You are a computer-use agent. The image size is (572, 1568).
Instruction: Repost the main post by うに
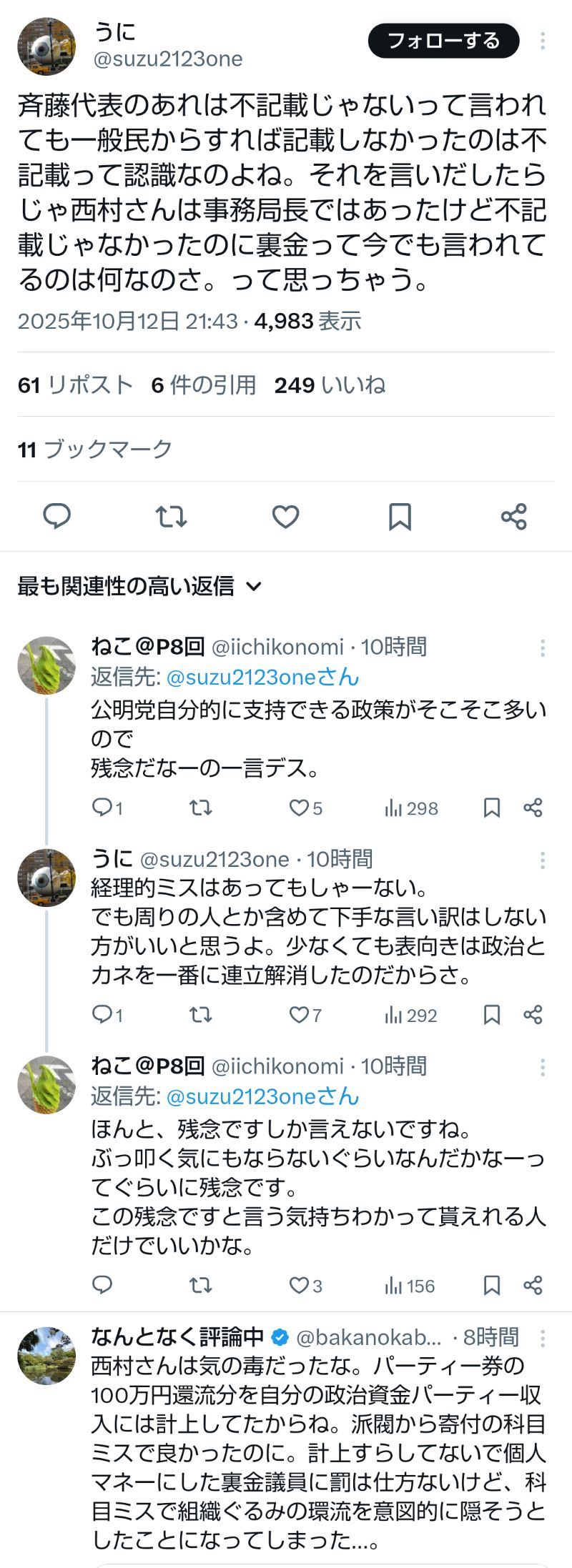171,516
